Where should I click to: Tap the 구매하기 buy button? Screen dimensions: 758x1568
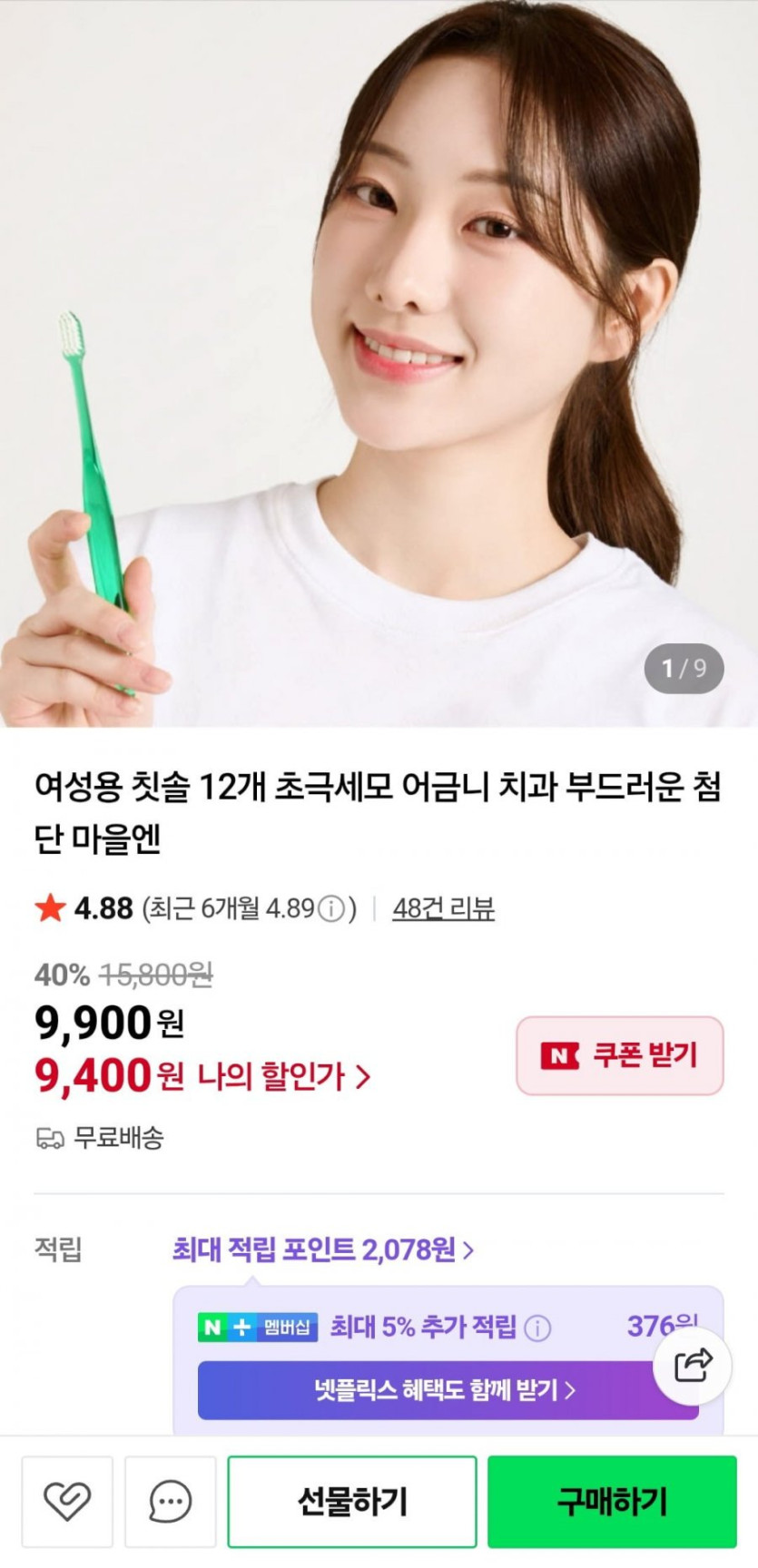tap(612, 1502)
